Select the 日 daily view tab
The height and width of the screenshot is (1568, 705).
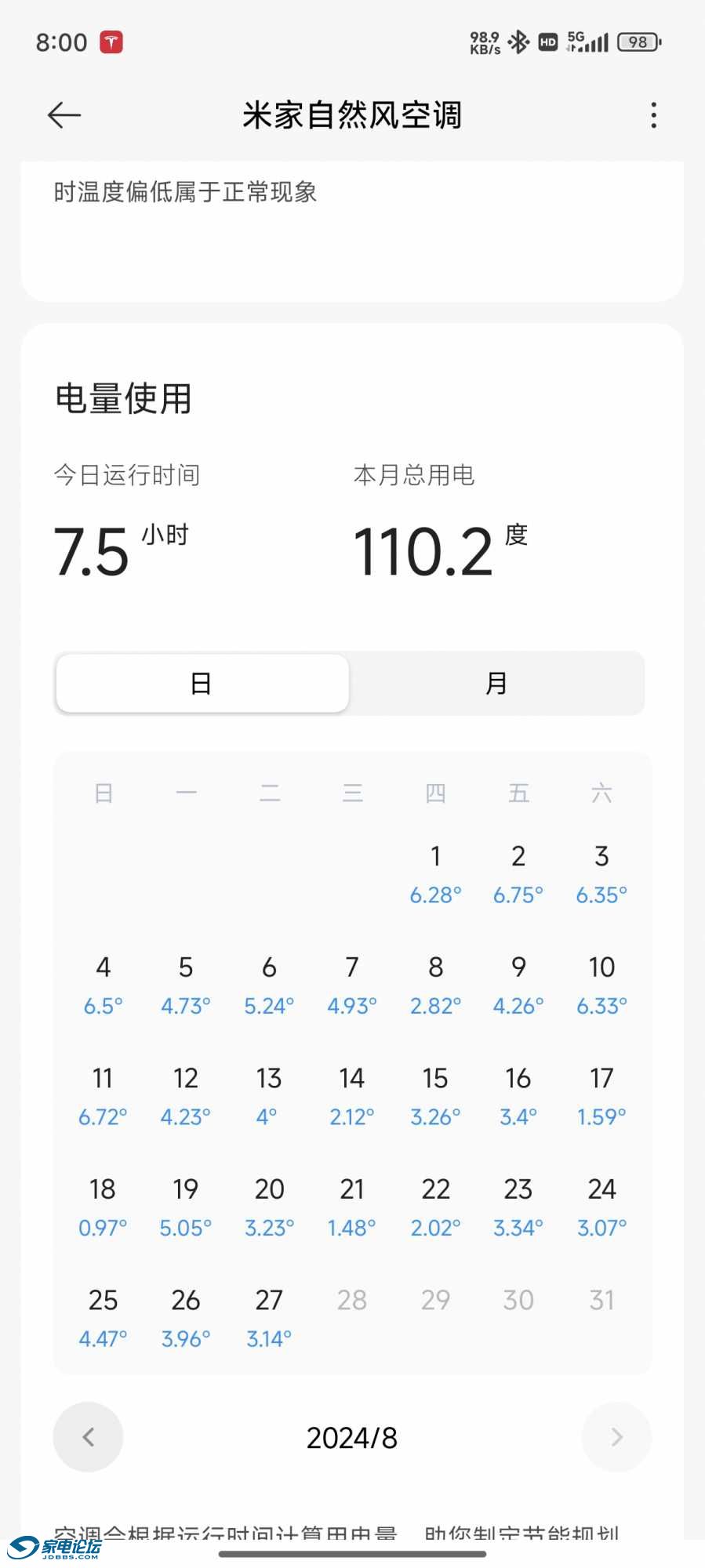[x=202, y=684]
